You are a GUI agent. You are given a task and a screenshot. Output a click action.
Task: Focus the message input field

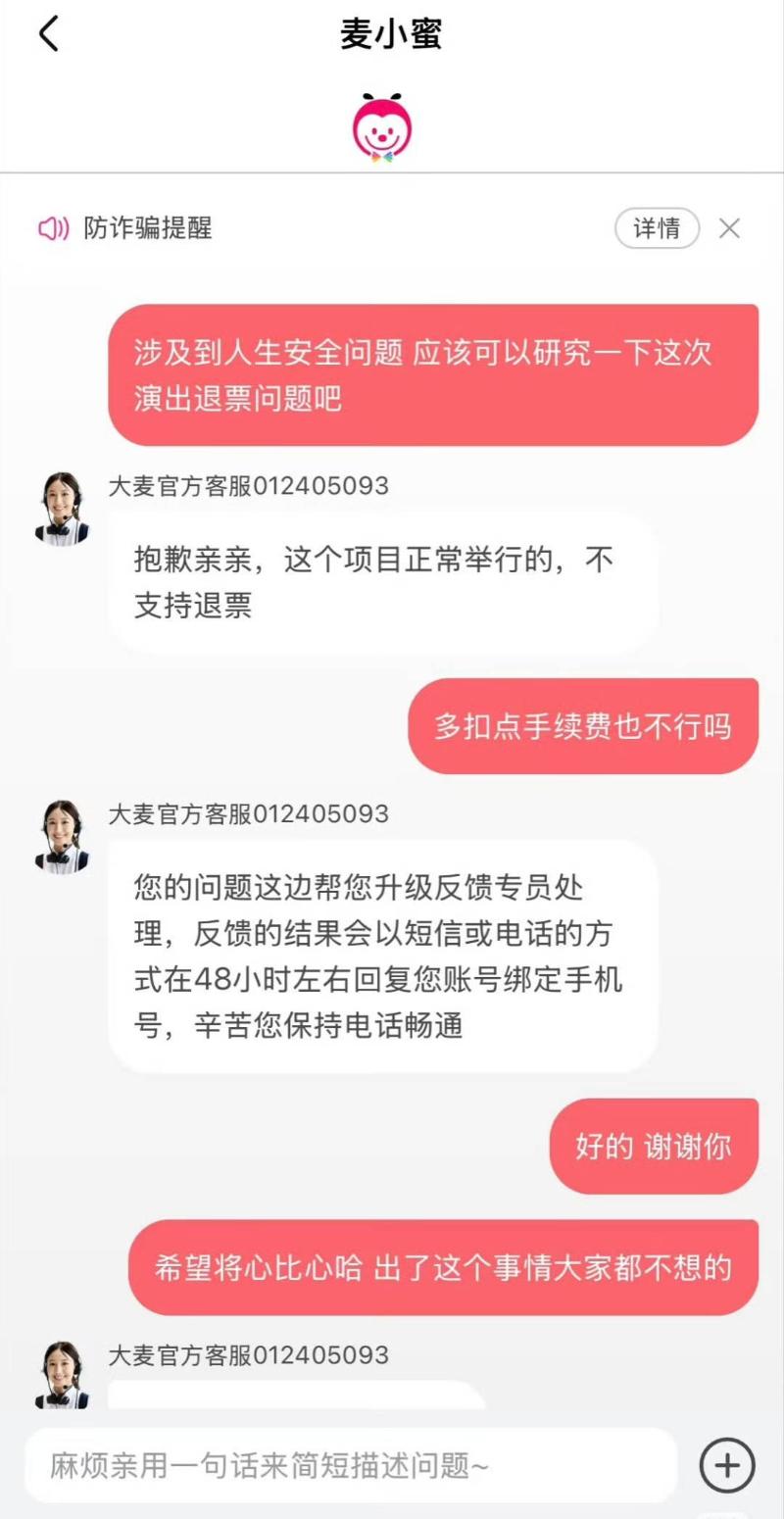(x=350, y=1466)
